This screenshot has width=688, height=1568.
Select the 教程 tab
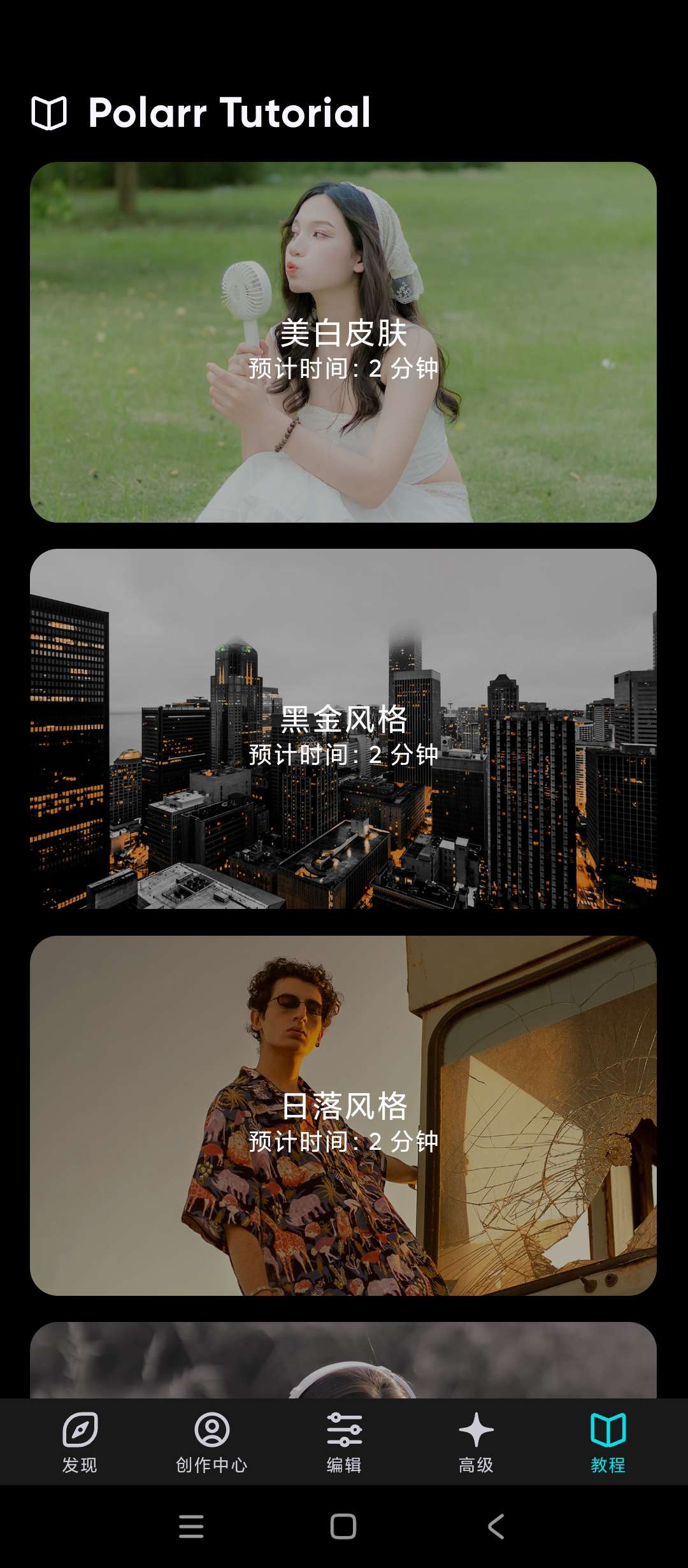608,1443
